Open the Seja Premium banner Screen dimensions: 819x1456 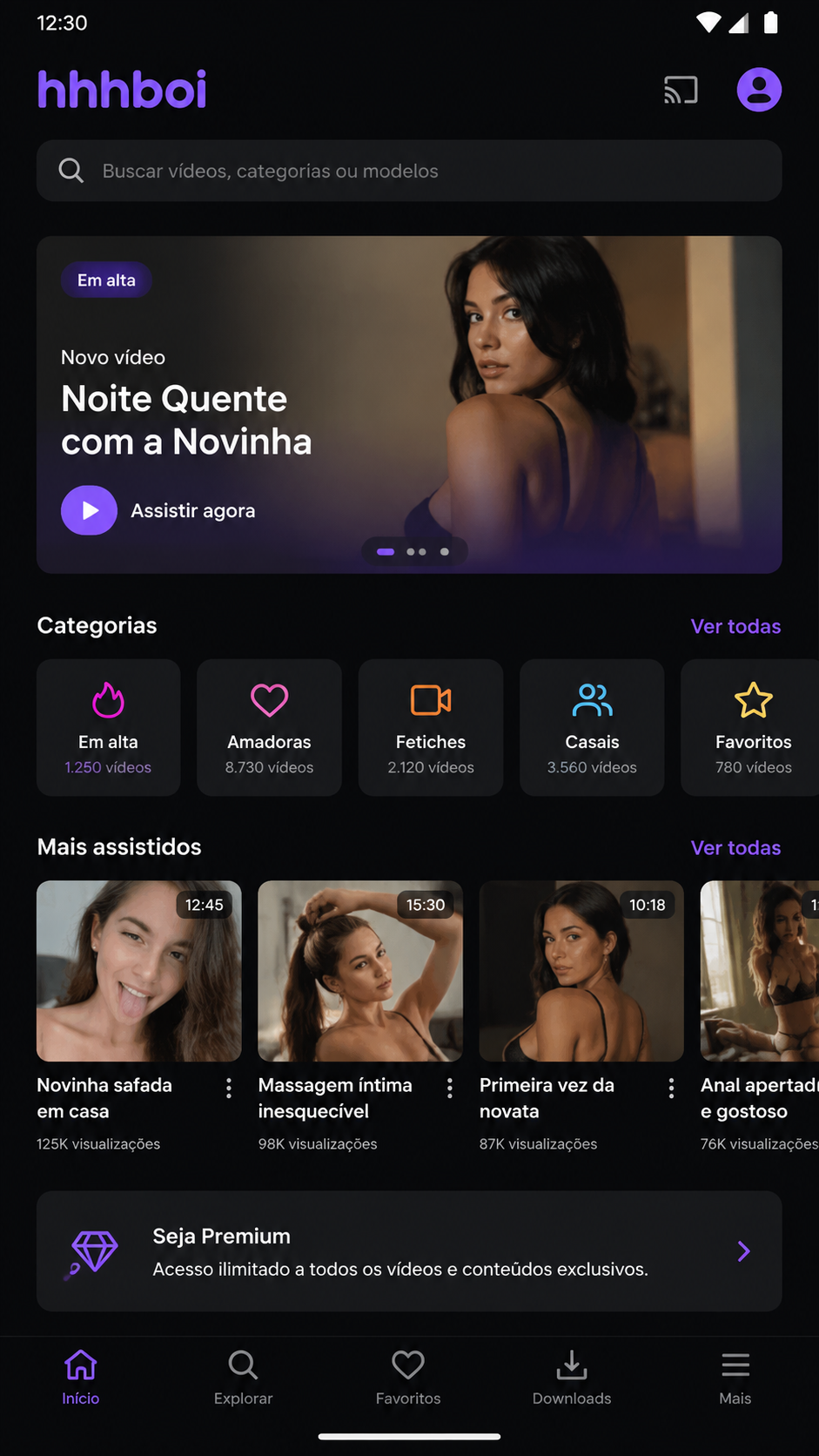tap(409, 1251)
